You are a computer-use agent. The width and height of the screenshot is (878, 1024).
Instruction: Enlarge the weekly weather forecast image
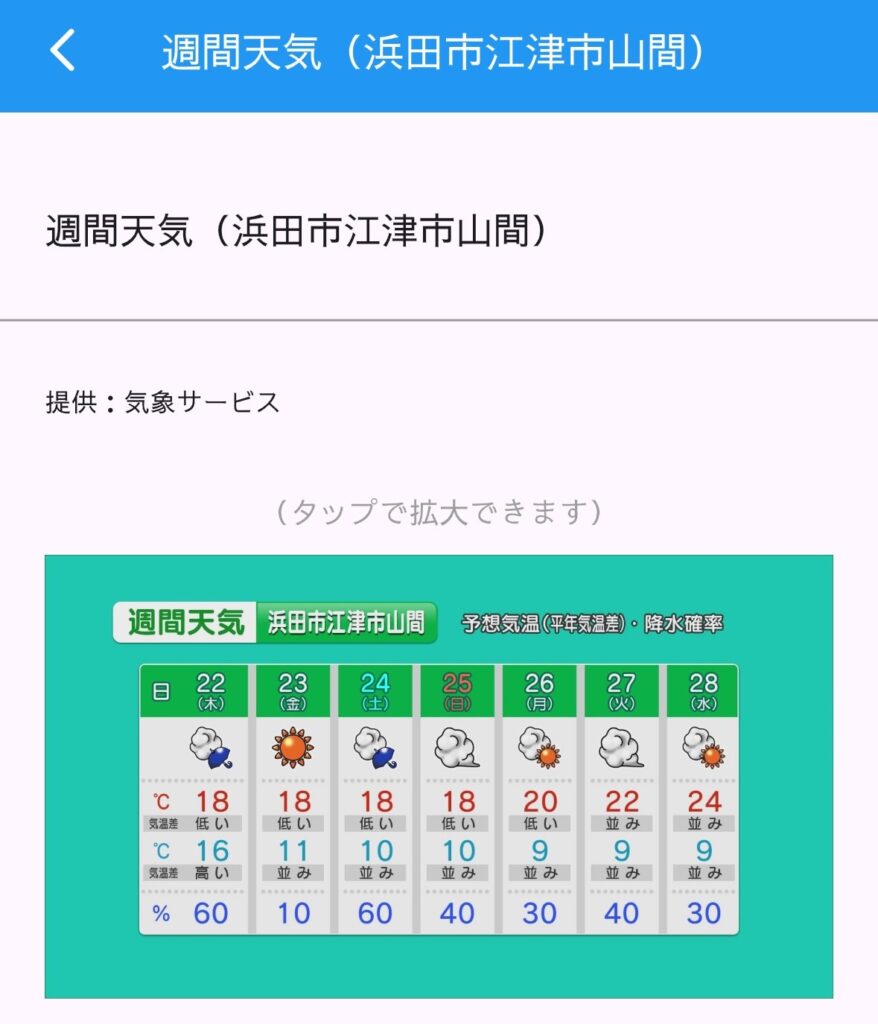point(438,776)
